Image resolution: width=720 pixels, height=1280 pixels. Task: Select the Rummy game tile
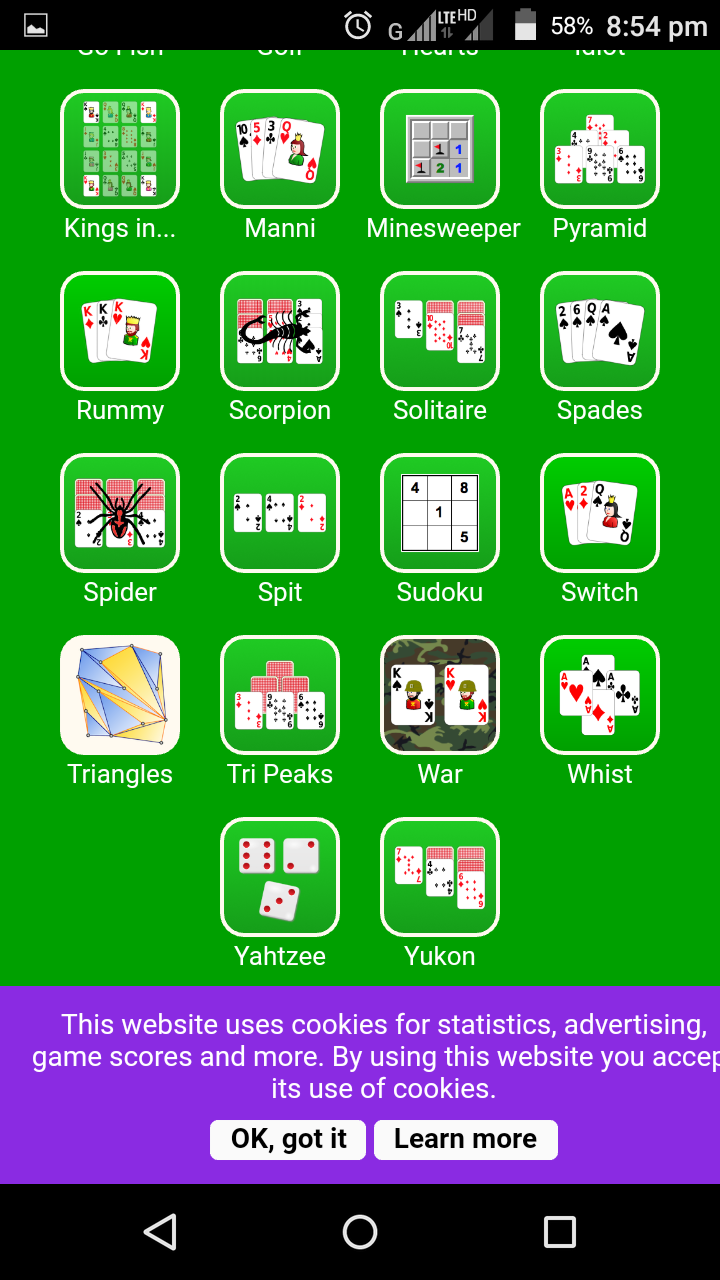120,331
